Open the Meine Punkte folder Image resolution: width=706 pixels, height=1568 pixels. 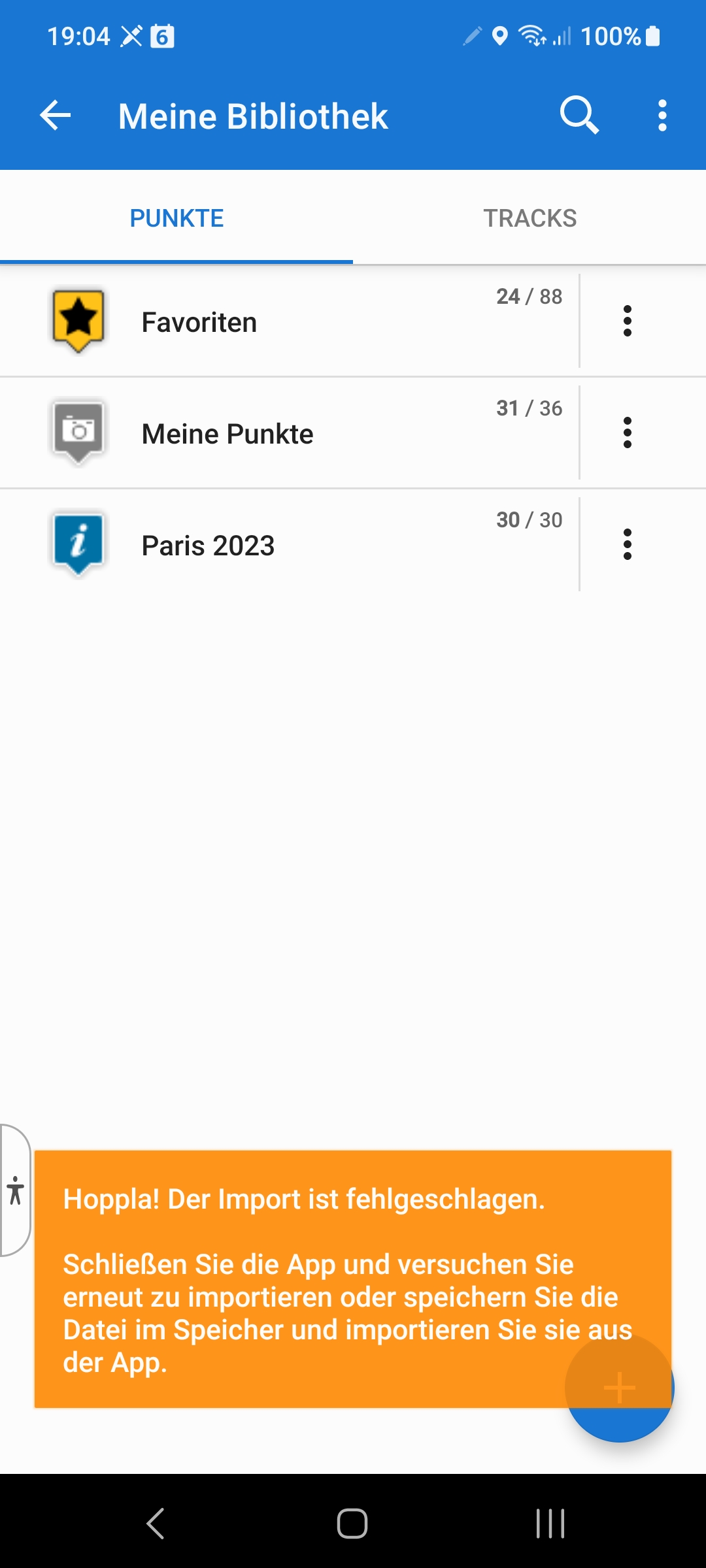288,433
